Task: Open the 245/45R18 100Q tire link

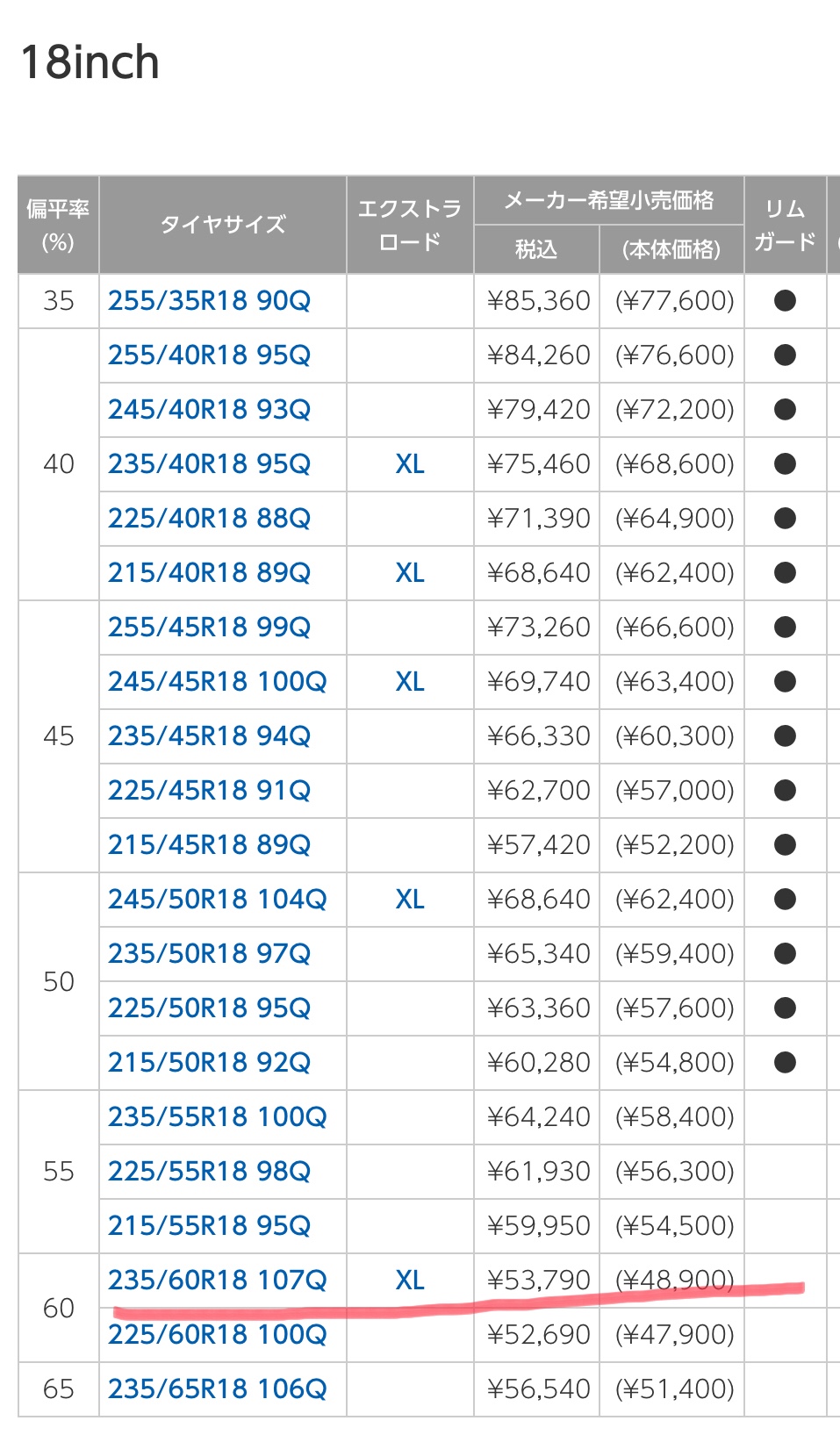Action: [217, 682]
